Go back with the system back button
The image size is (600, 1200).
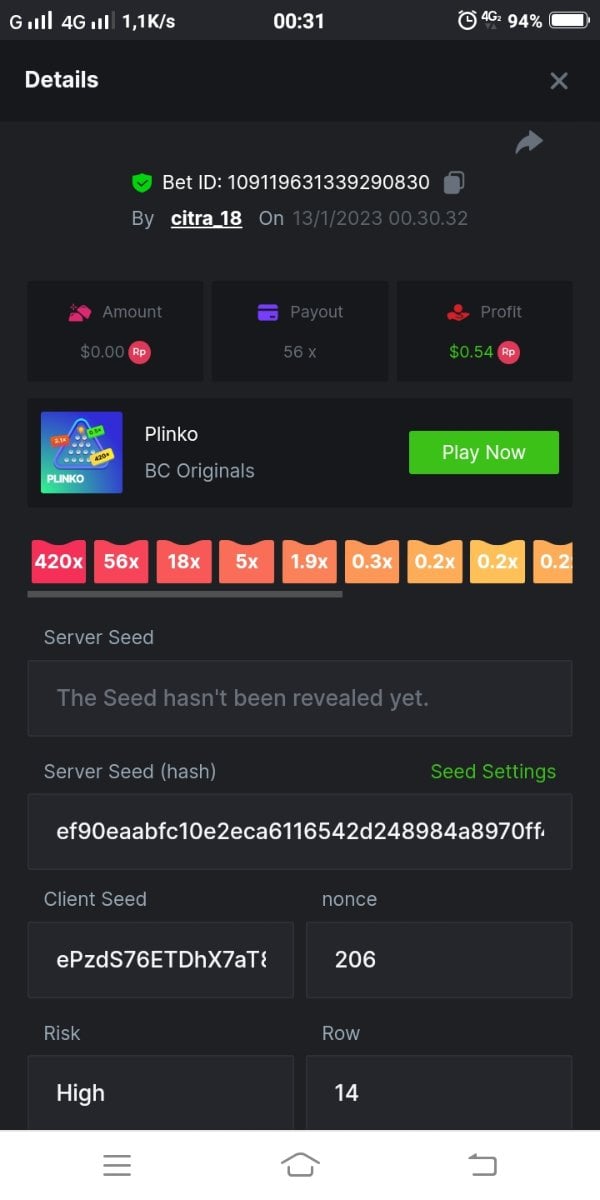482,1164
